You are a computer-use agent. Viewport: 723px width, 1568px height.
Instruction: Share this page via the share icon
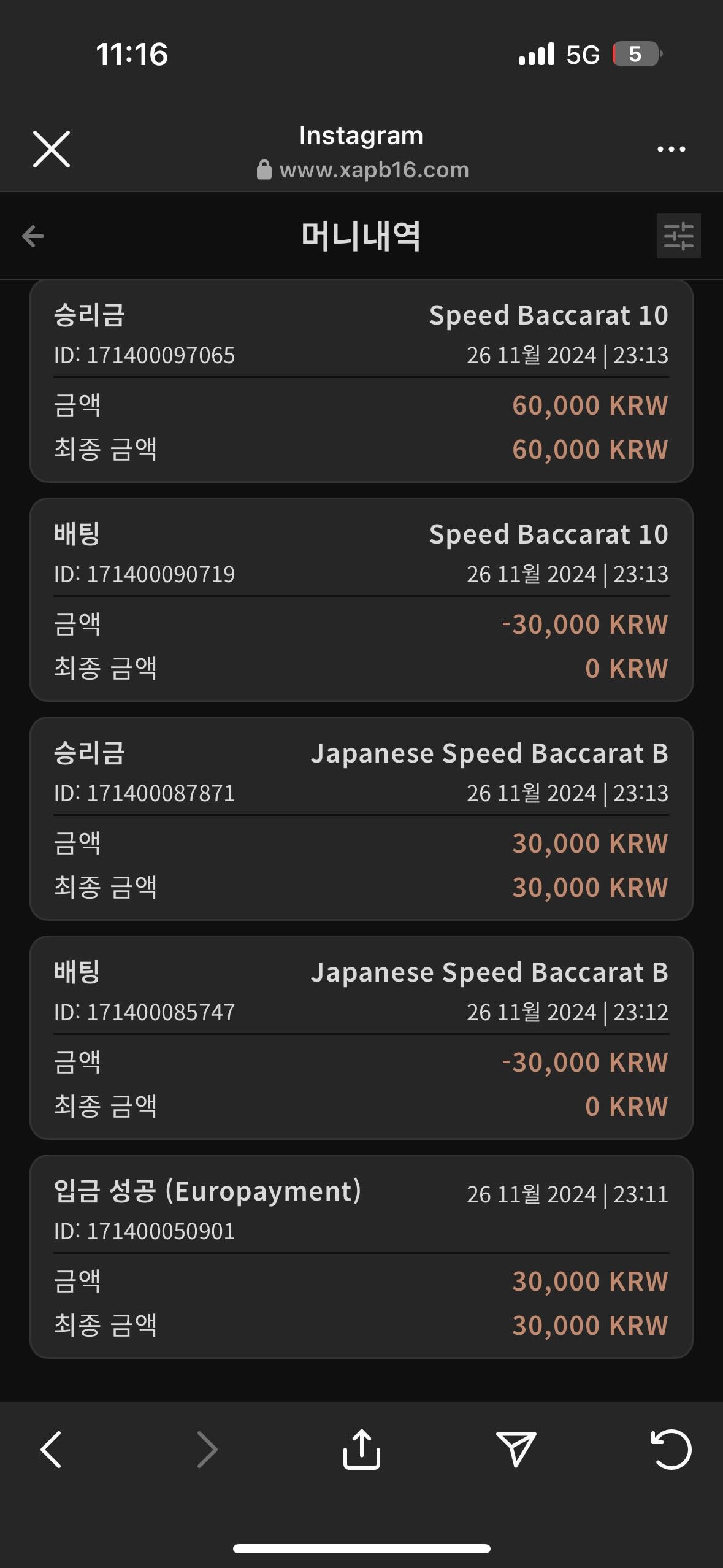(x=362, y=1450)
